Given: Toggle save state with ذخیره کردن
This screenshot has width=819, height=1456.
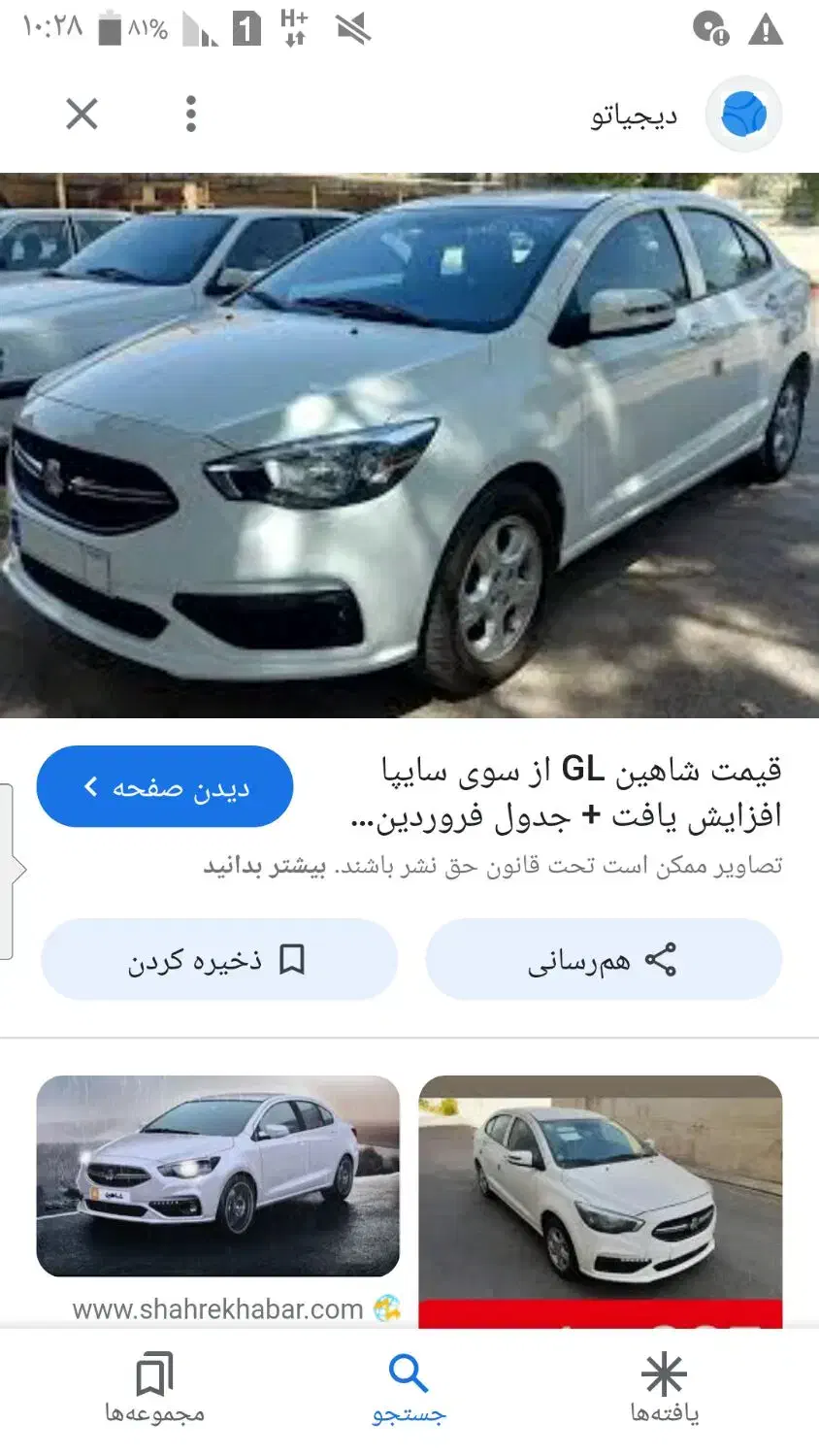Looking at the screenshot, I should (x=218, y=959).
